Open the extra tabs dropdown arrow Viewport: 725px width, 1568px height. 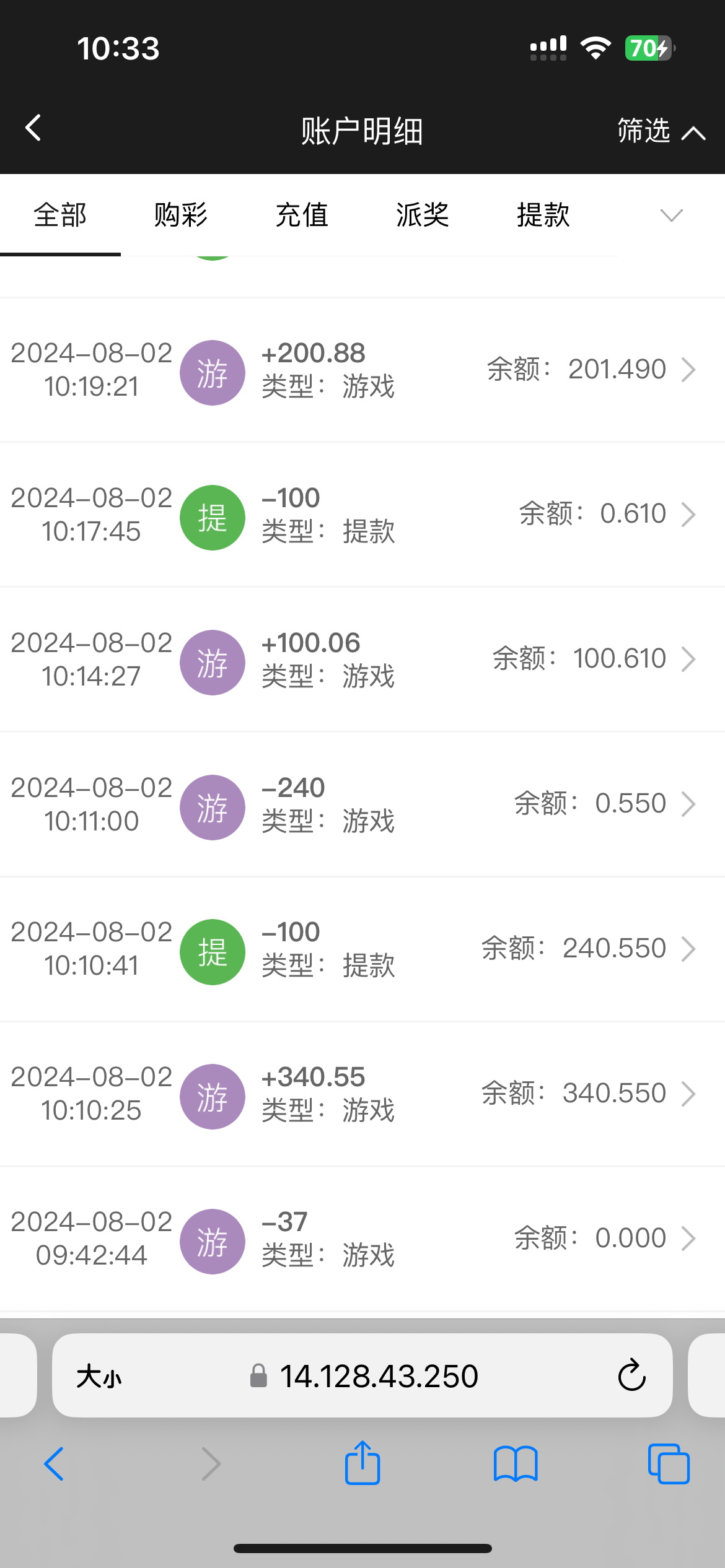tap(671, 216)
